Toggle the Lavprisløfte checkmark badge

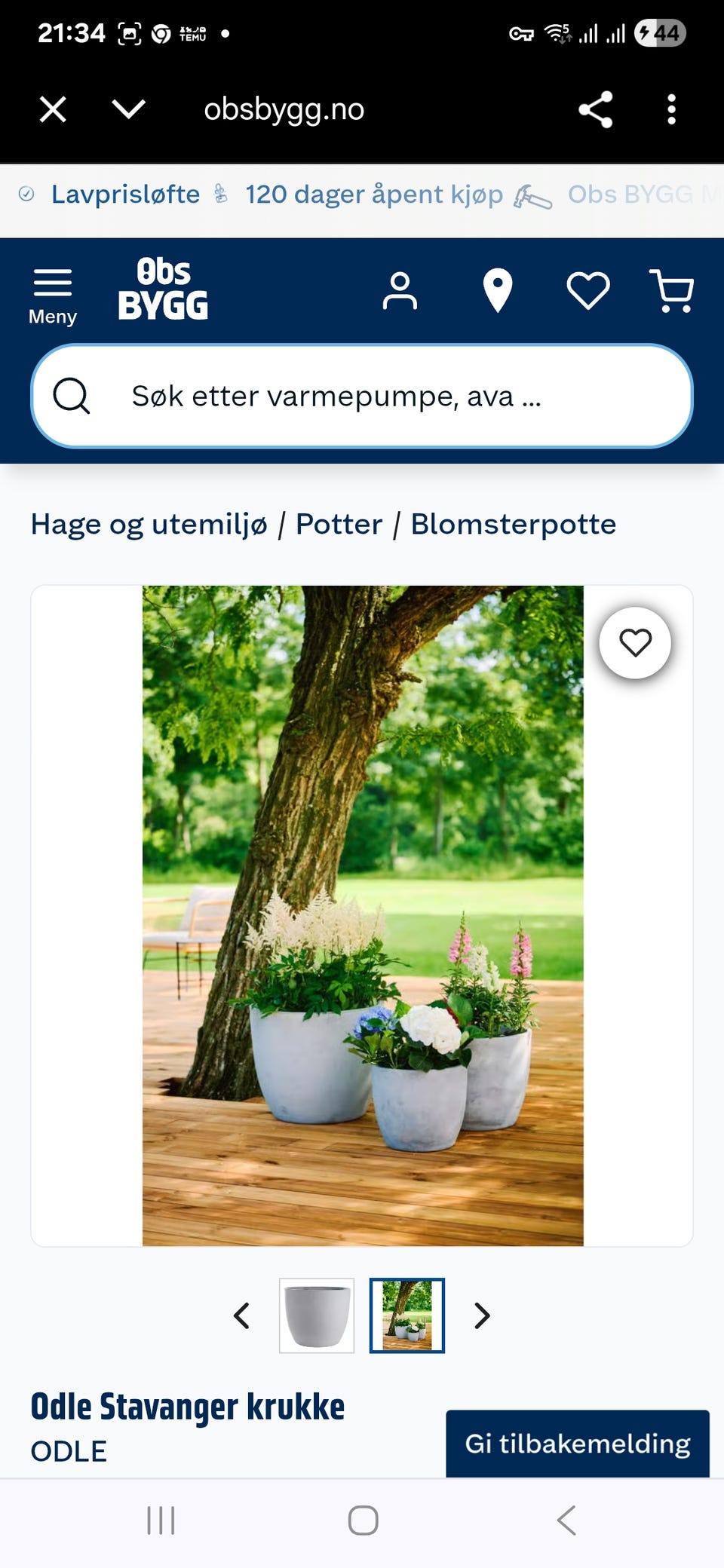point(27,194)
